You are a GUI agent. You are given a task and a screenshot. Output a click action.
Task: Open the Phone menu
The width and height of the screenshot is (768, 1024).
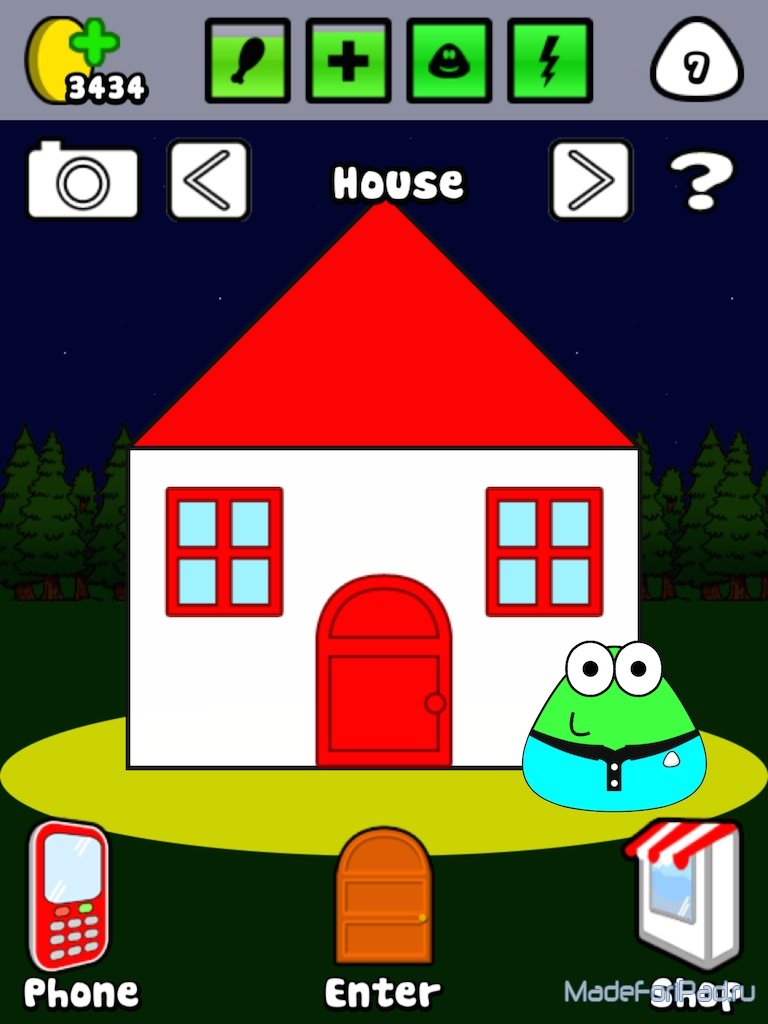tap(70, 895)
